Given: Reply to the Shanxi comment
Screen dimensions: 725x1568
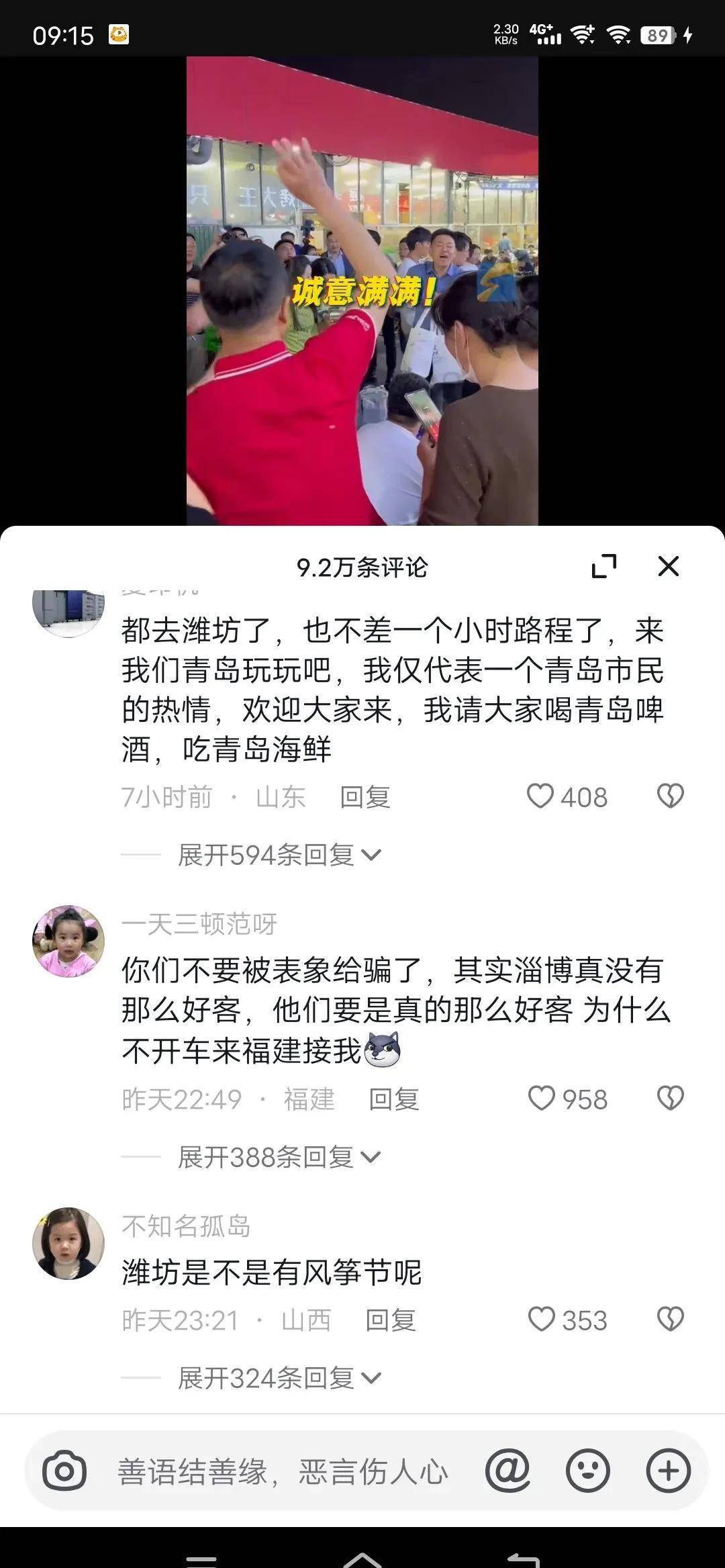Looking at the screenshot, I should (x=390, y=1320).
